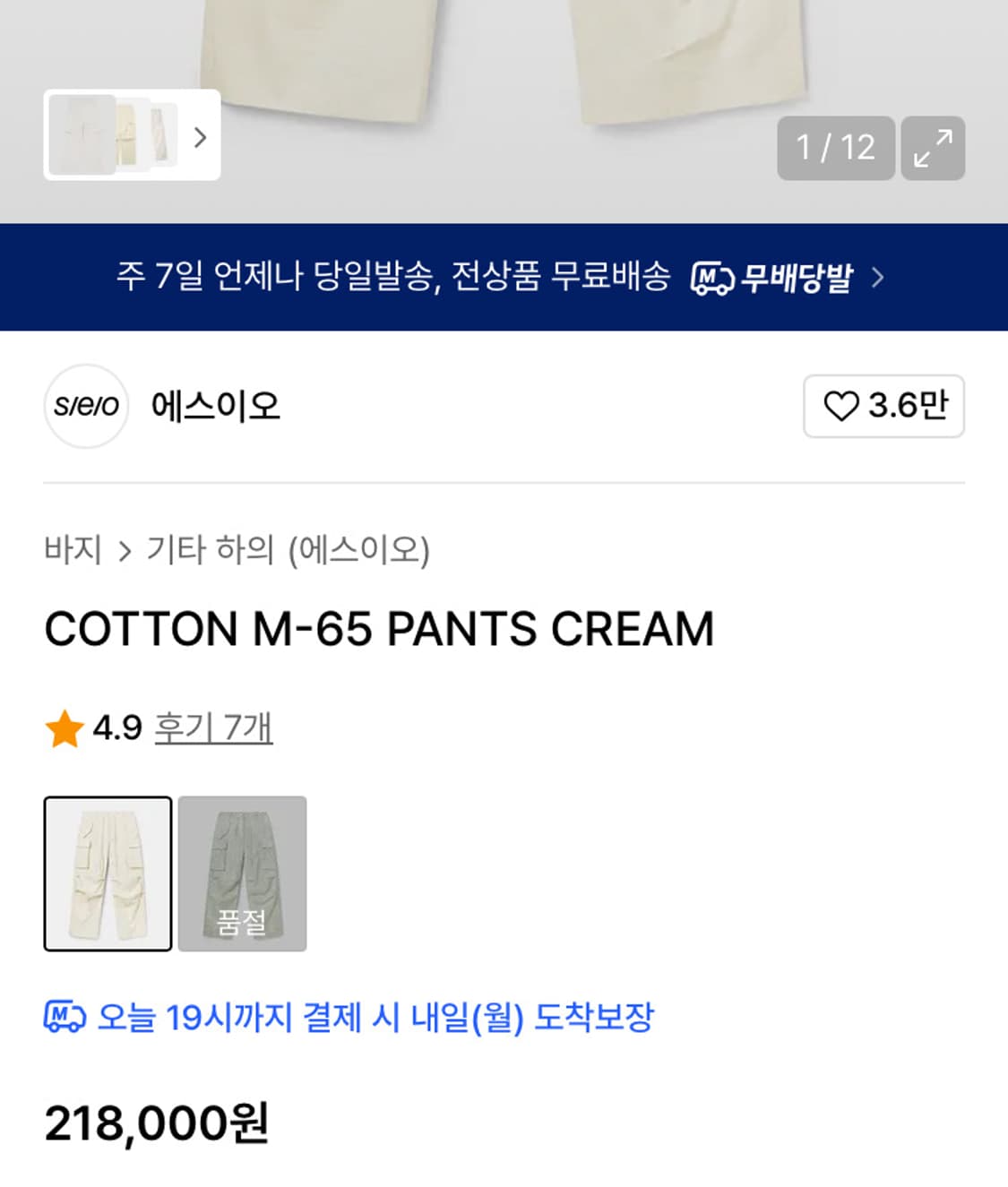
Task: Click the 1/12 image counter badge
Action: (x=835, y=149)
